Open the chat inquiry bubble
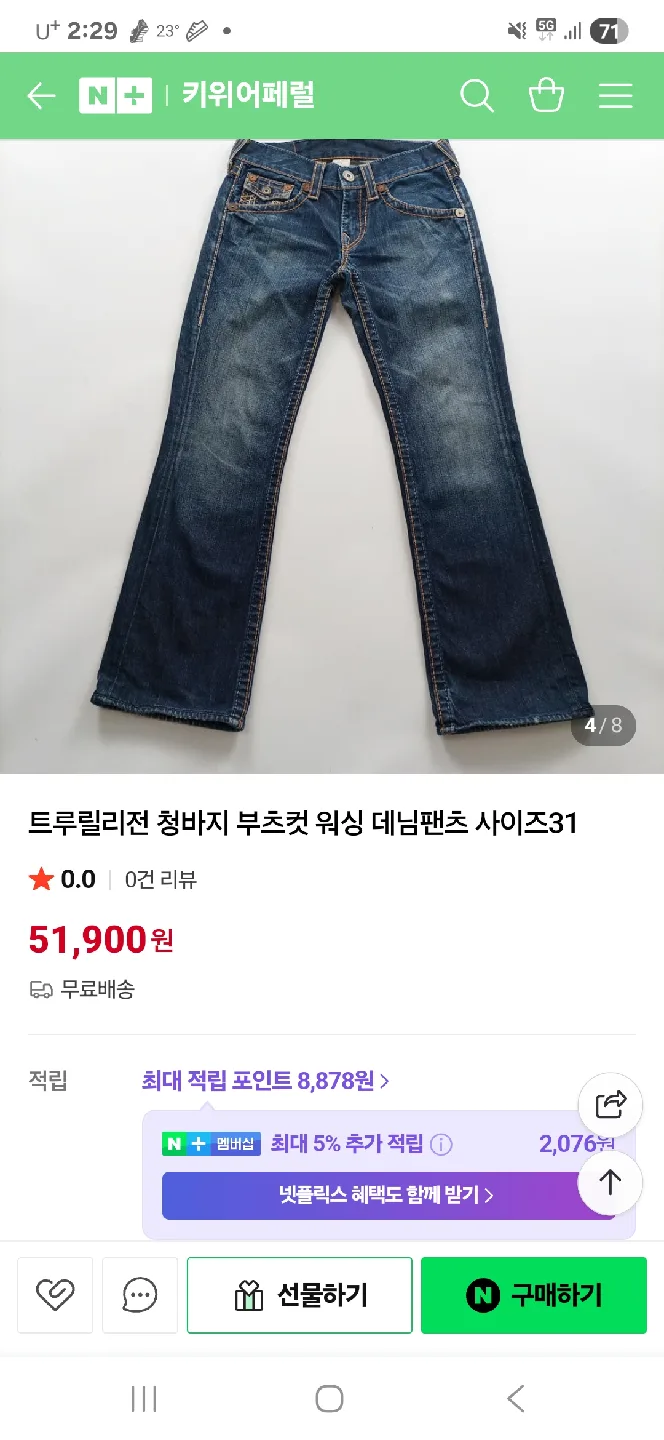The width and height of the screenshot is (664, 1440). click(x=140, y=1295)
